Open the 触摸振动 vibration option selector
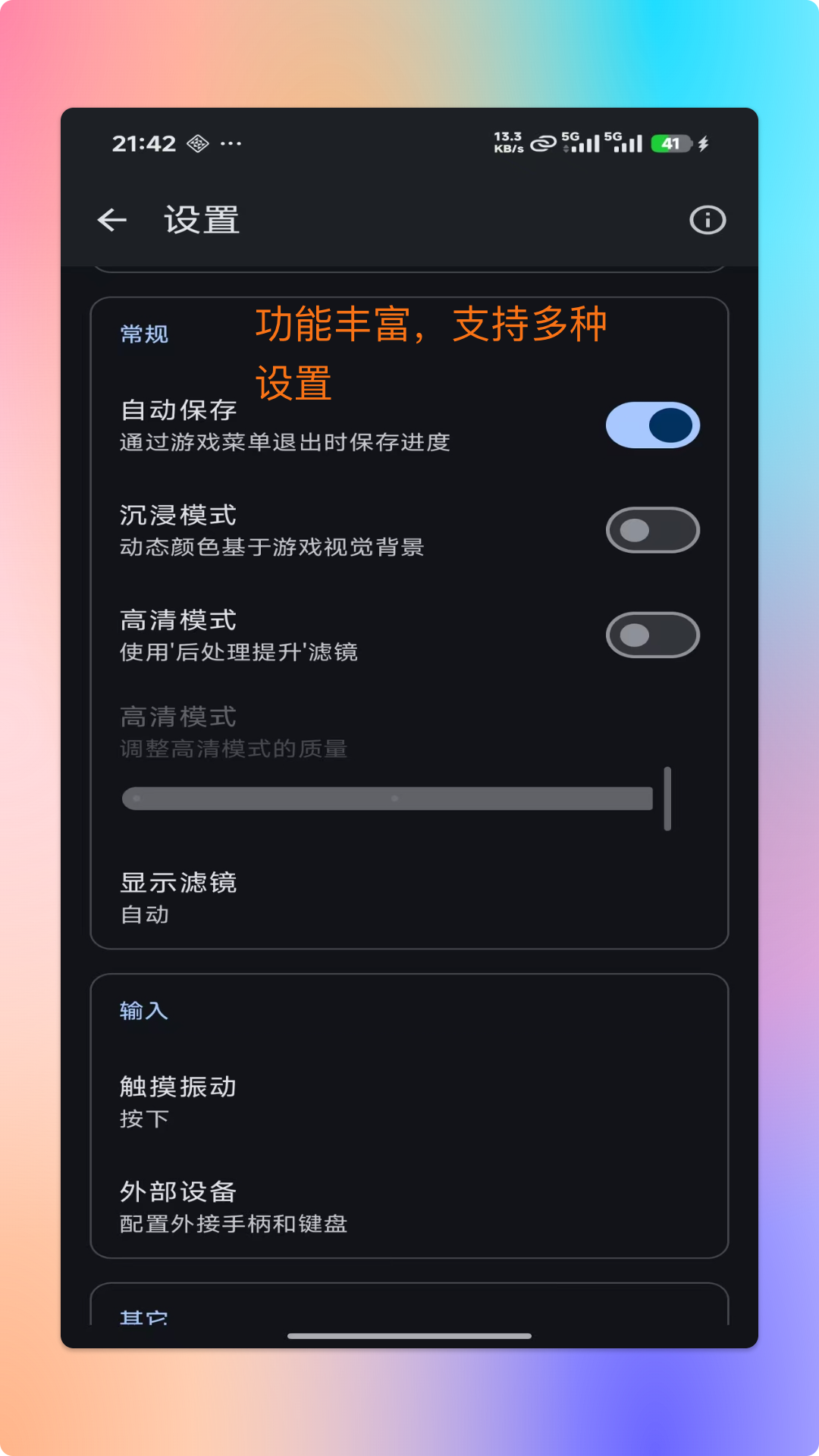Screen dimensions: 819x1456 coord(177,1086)
